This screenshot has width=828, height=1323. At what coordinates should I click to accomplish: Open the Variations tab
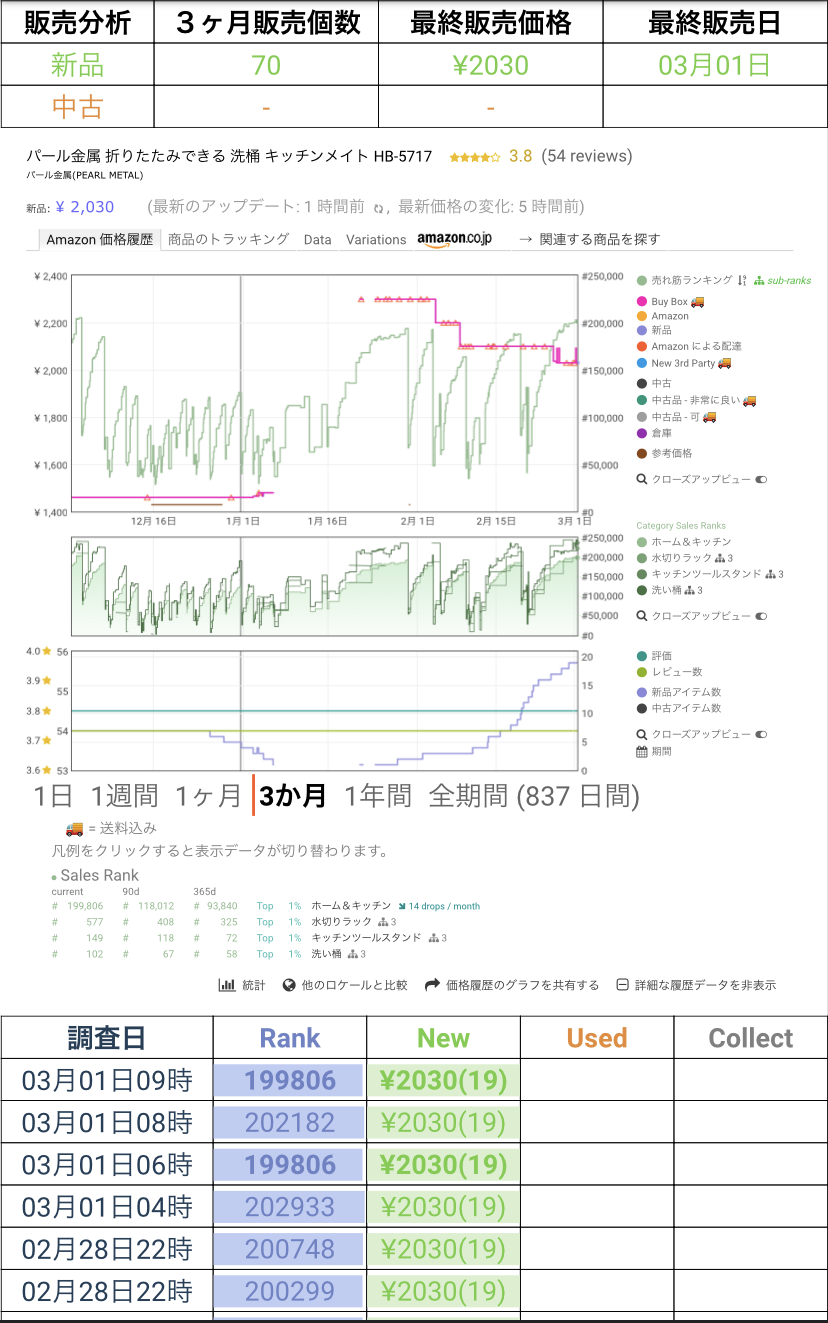376,240
